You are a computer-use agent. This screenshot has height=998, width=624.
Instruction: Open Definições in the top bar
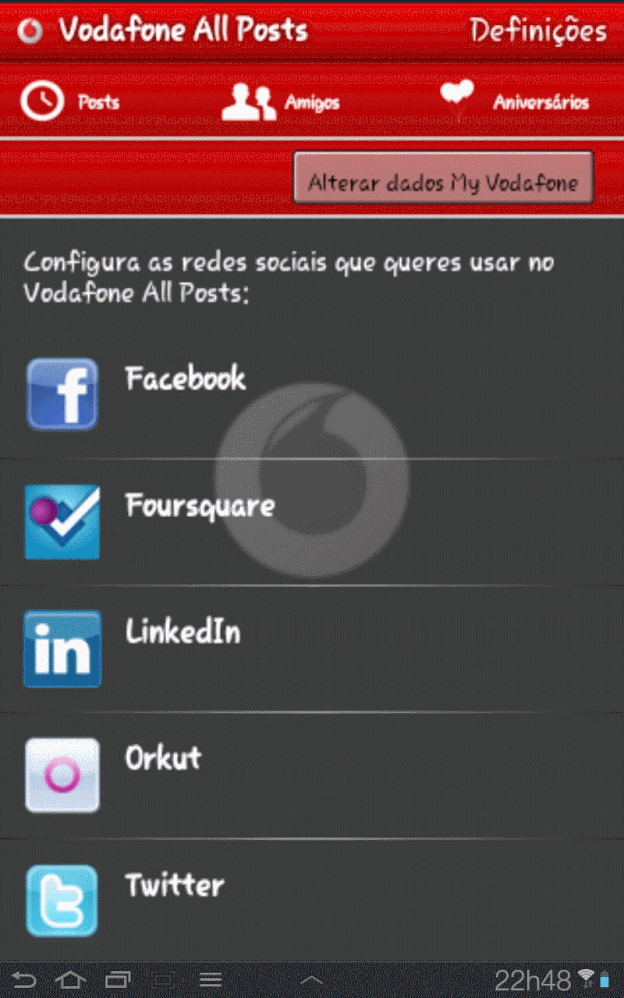pos(538,31)
